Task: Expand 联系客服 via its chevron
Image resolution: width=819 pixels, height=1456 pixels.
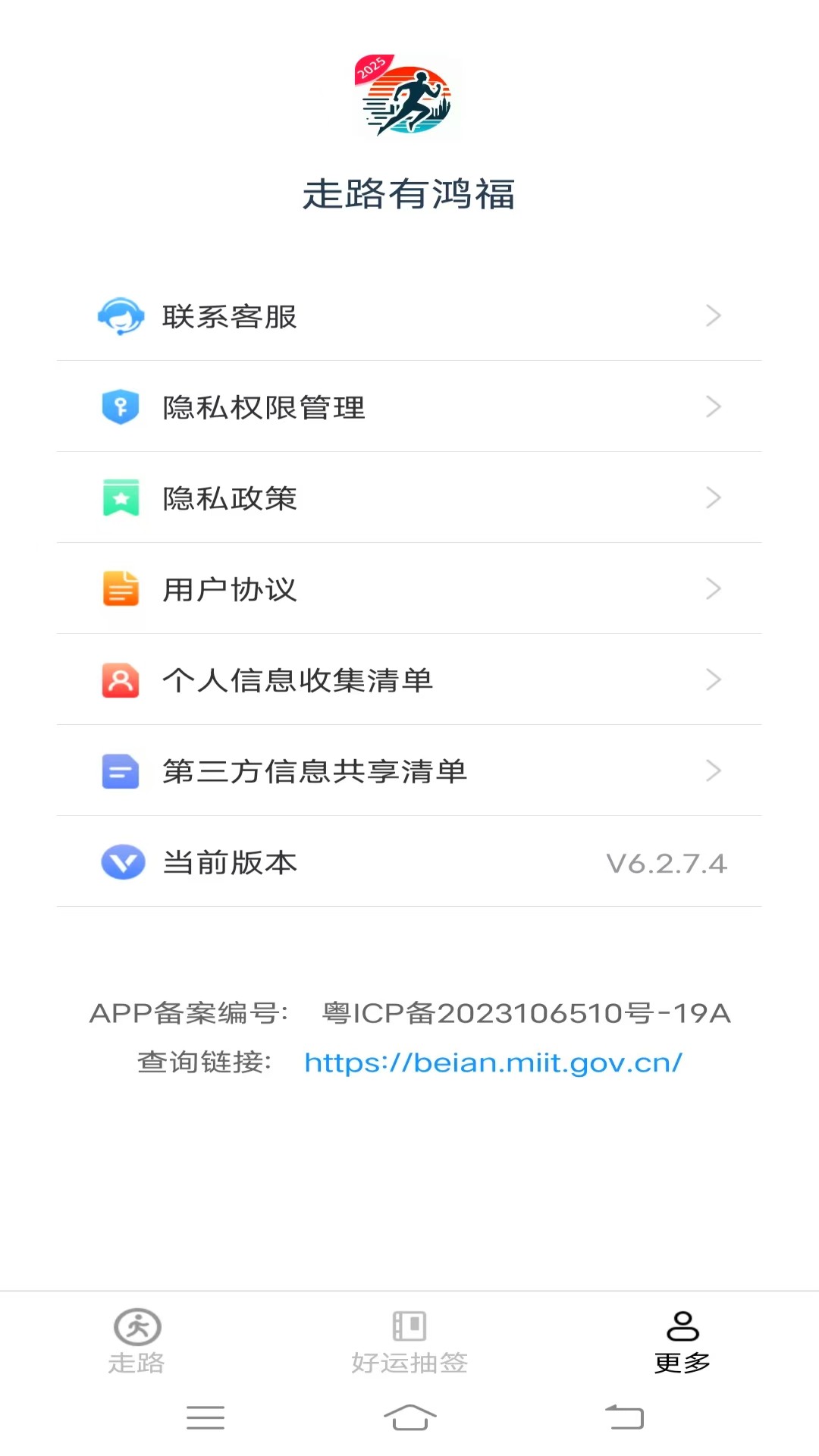Action: 712,316
